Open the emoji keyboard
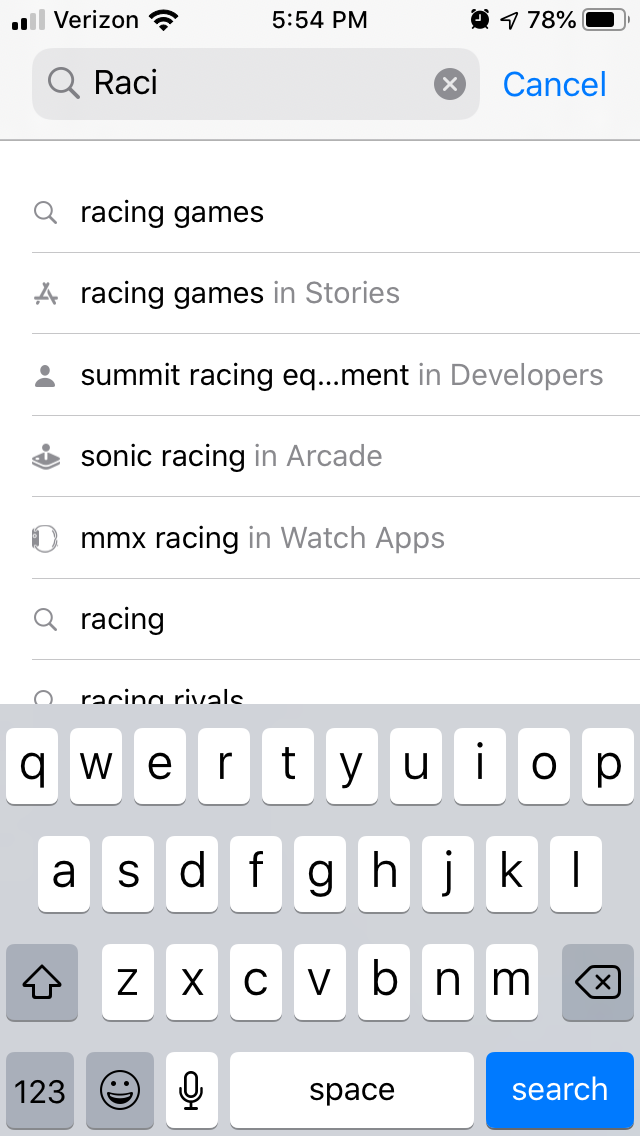 click(120, 1089)
